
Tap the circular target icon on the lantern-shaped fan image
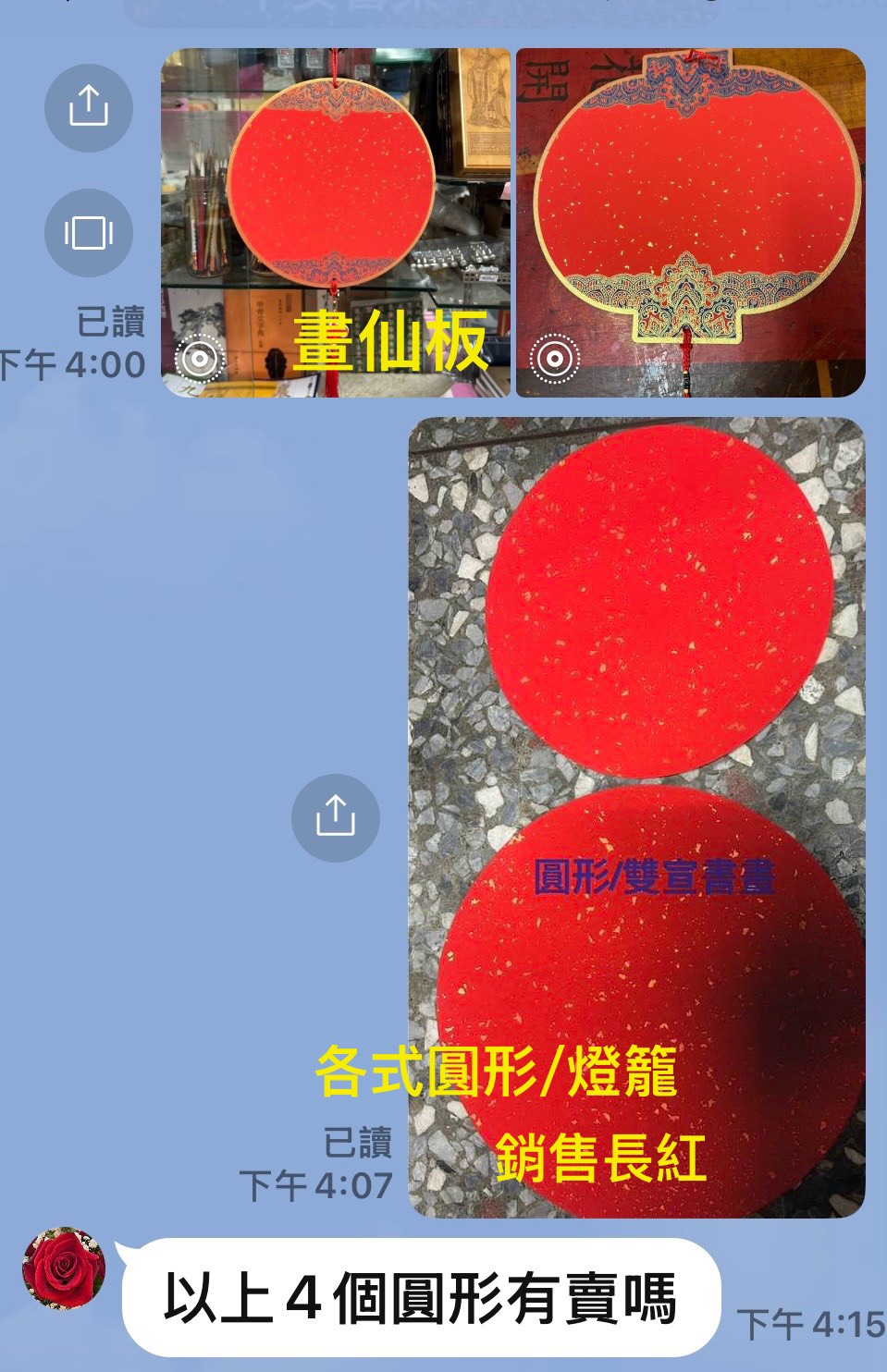pyautogui.click(x=555, y=360)
